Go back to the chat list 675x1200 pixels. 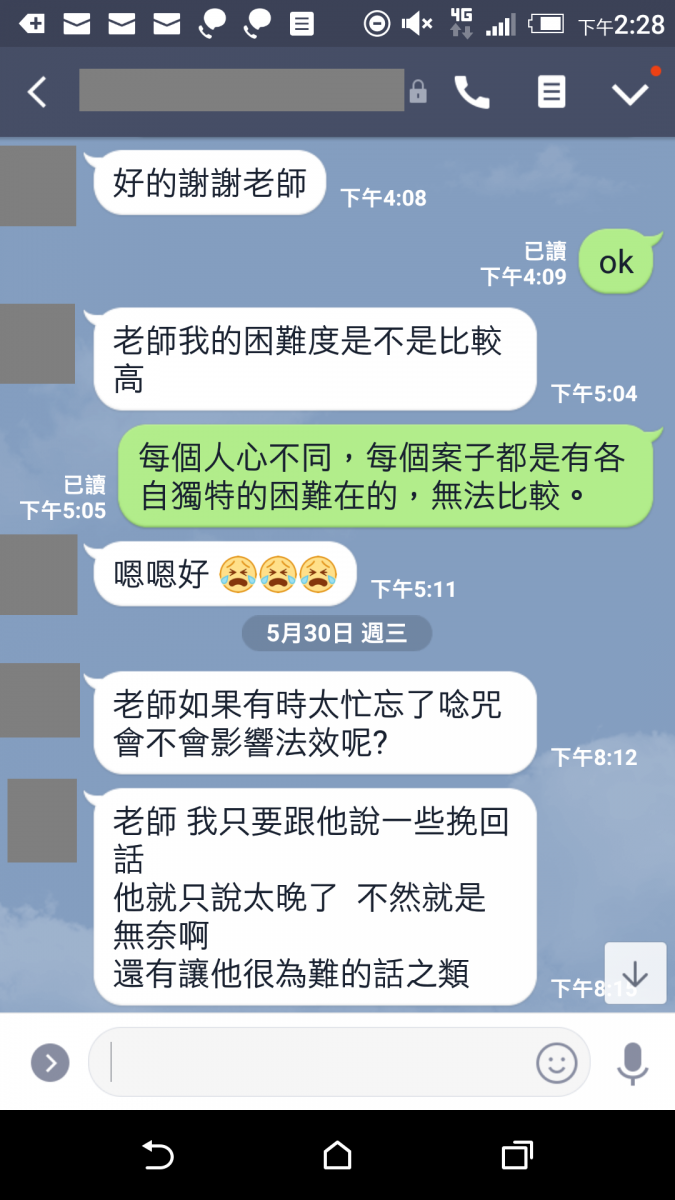point(37,92)
